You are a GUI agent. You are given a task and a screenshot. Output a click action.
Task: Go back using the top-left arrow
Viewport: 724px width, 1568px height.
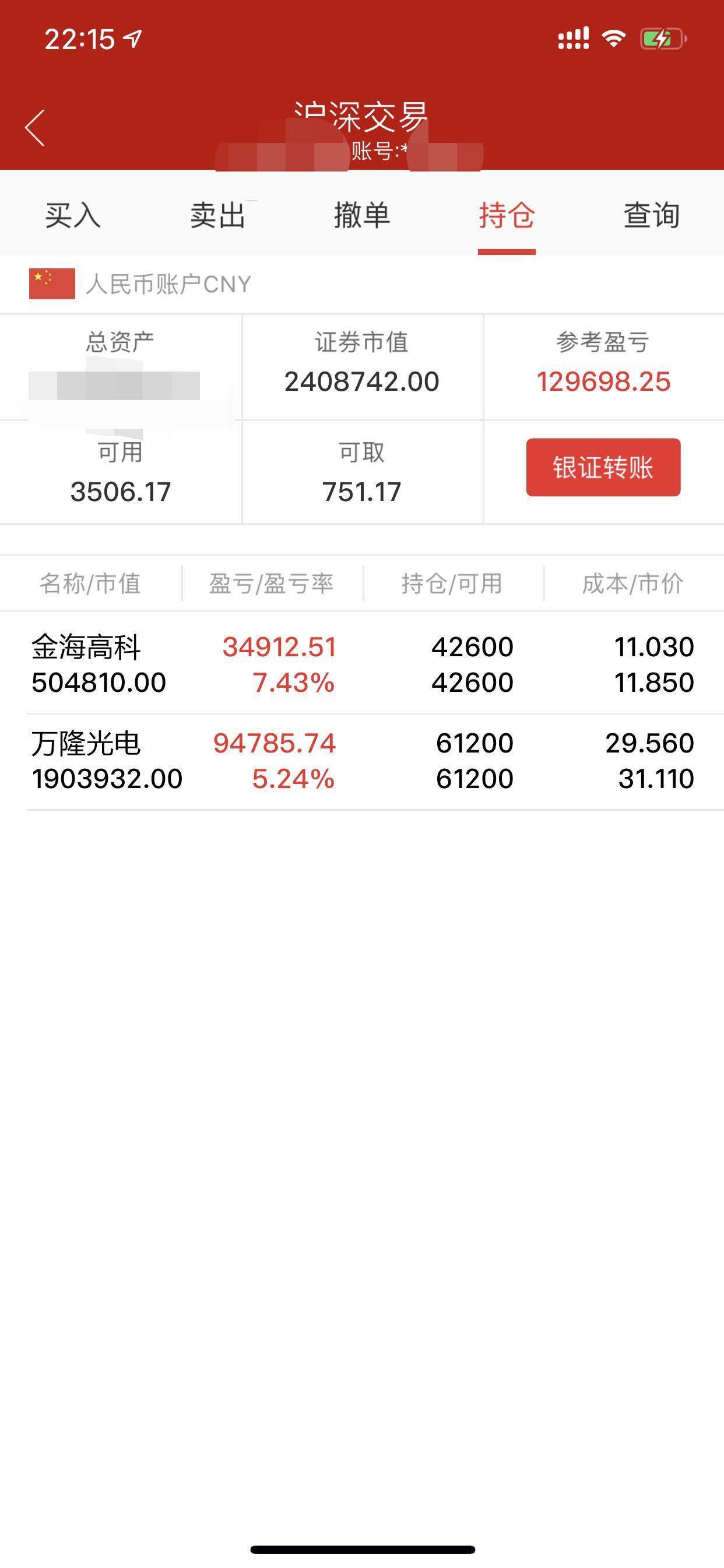36,128
